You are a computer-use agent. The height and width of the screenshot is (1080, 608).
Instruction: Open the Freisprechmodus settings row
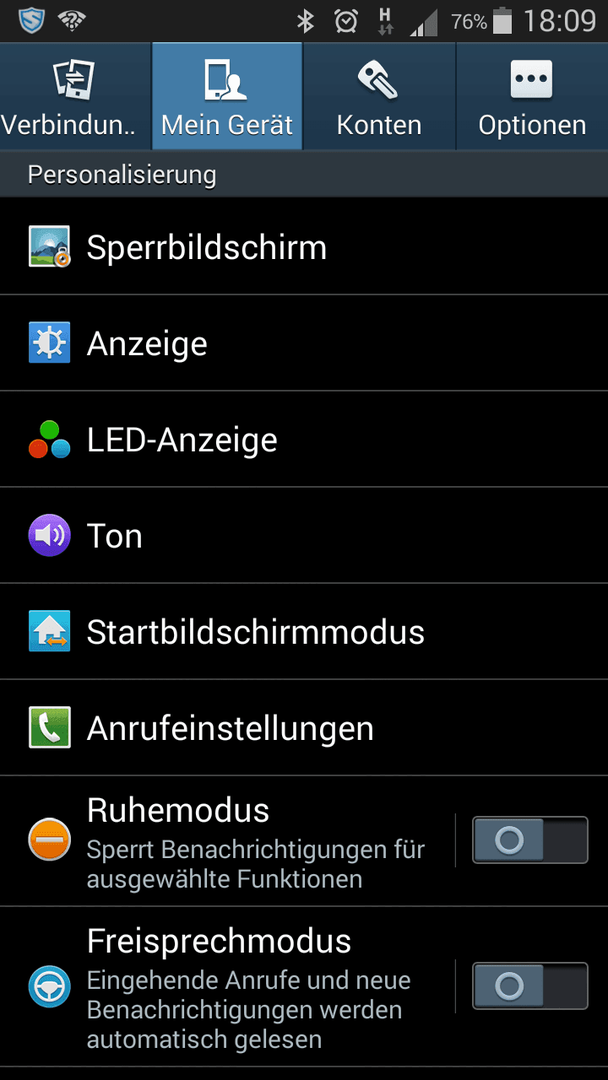(227, 987)
